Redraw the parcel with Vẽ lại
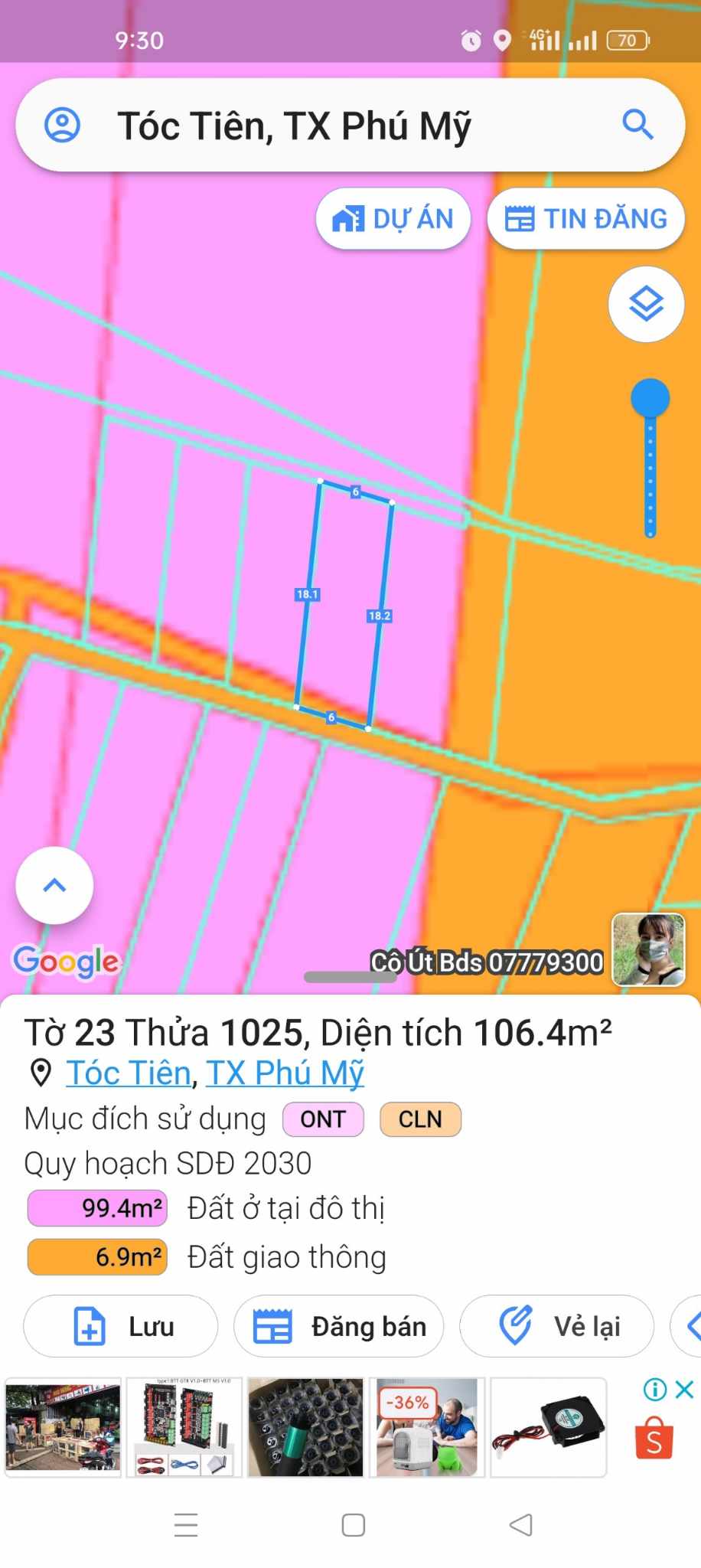Viewport: 701px width, 1568px height. 557,1326
